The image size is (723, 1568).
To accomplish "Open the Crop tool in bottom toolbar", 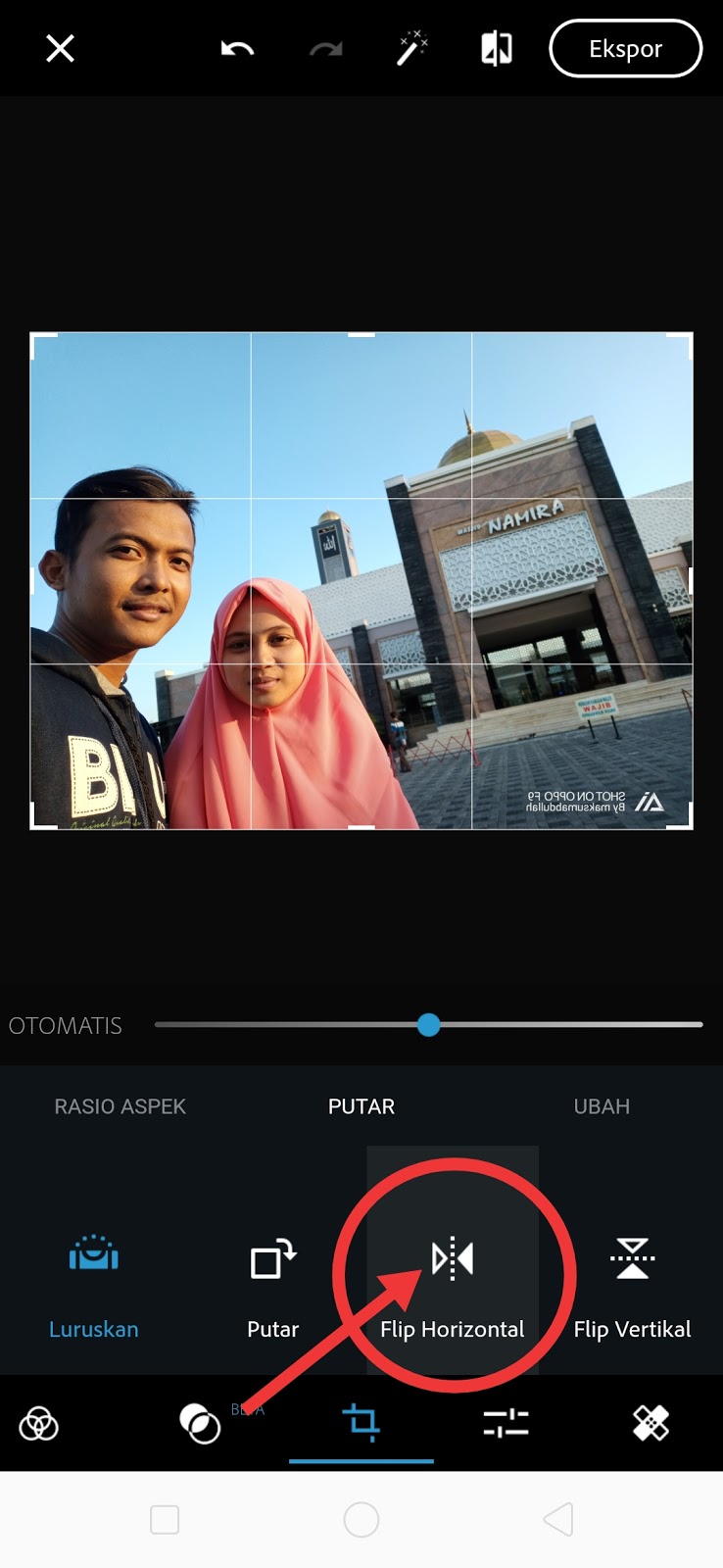I will (361, 1426).
